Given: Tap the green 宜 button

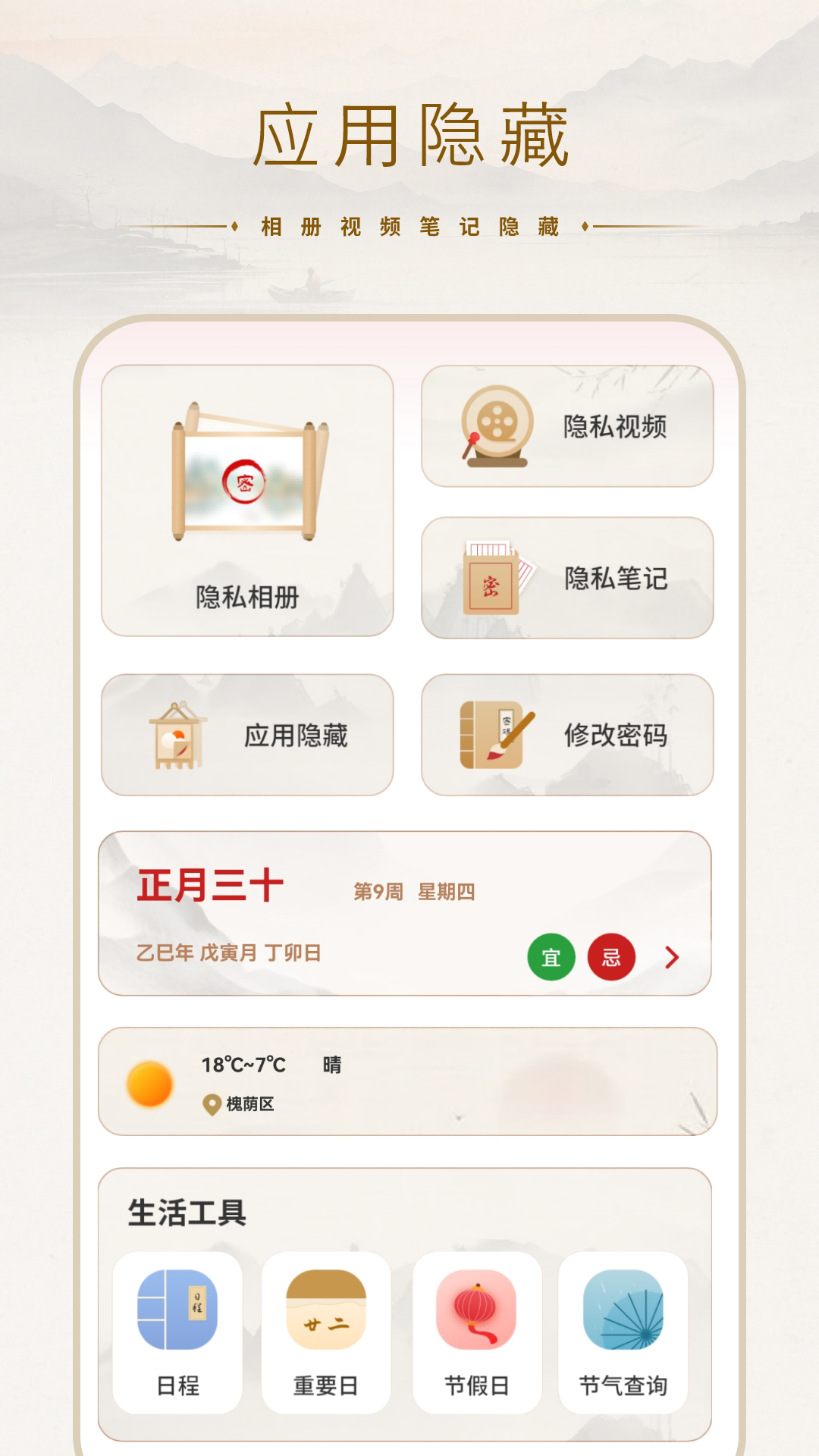Looking at the screenshot, I should [x=551, y=956].
